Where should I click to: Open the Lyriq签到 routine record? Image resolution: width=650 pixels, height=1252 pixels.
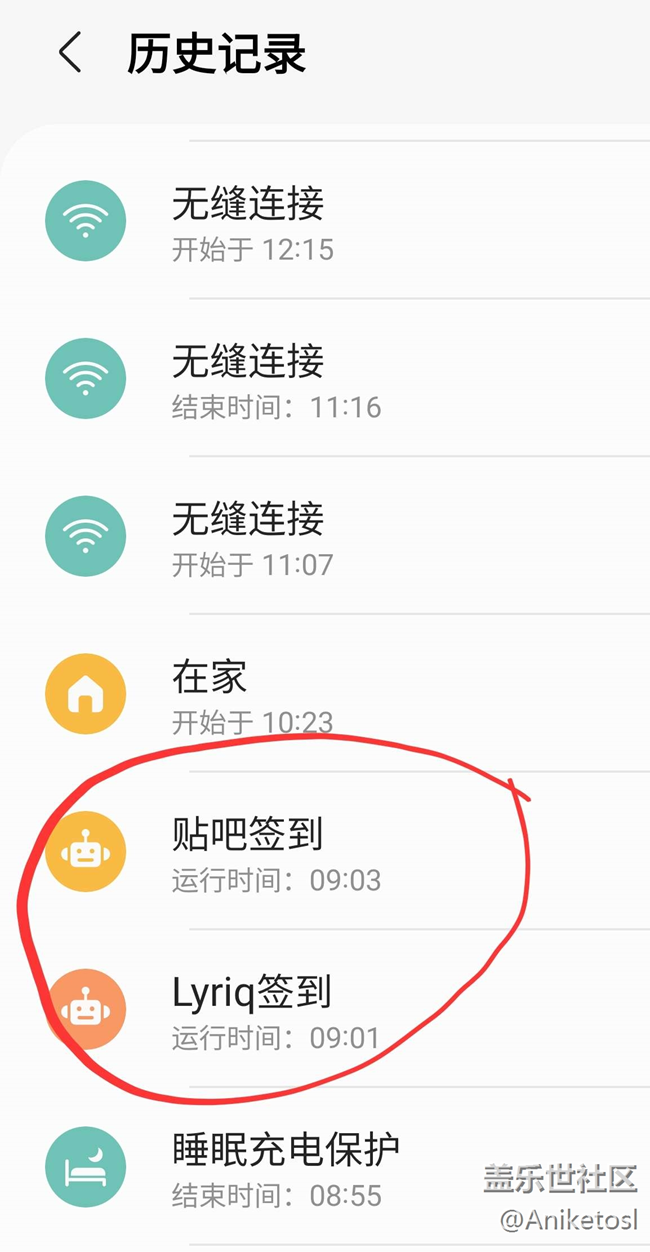coord(325,1008)
